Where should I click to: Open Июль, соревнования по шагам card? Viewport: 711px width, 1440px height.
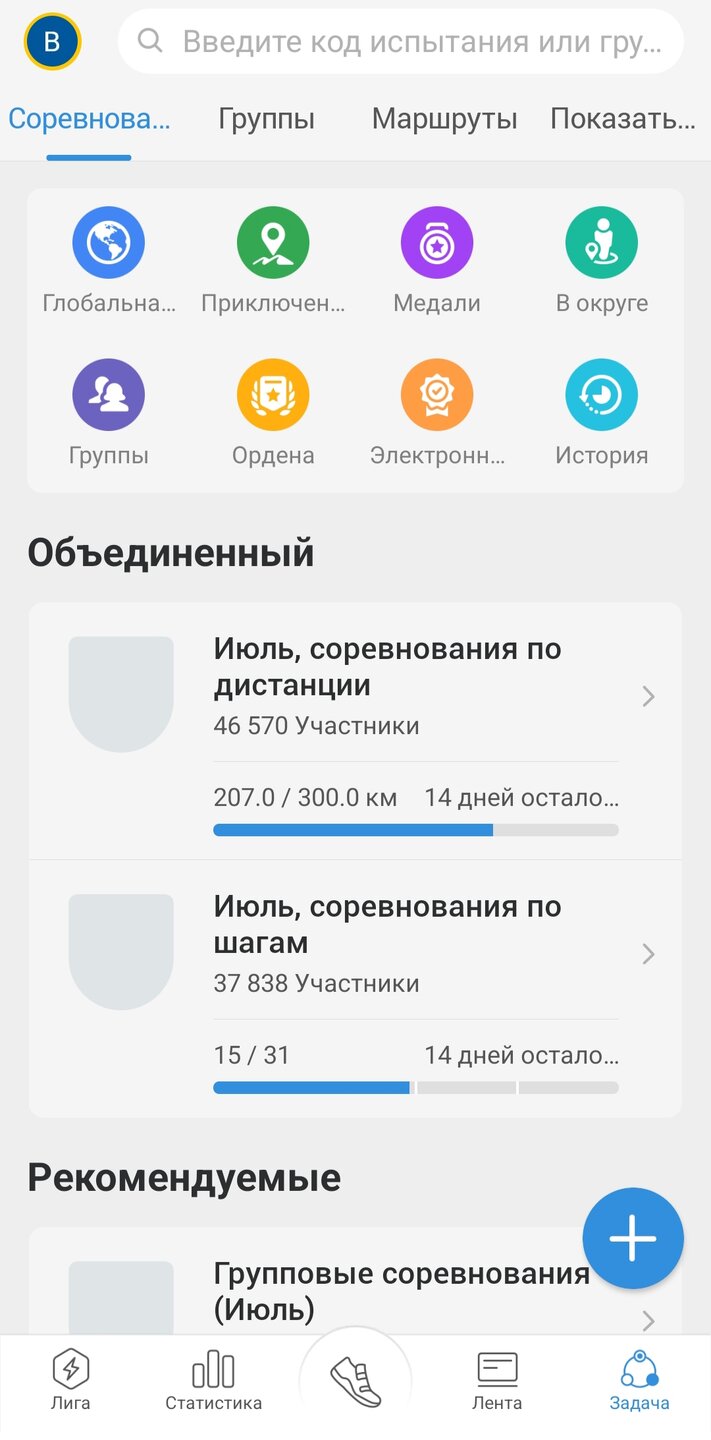pos(355,989)
